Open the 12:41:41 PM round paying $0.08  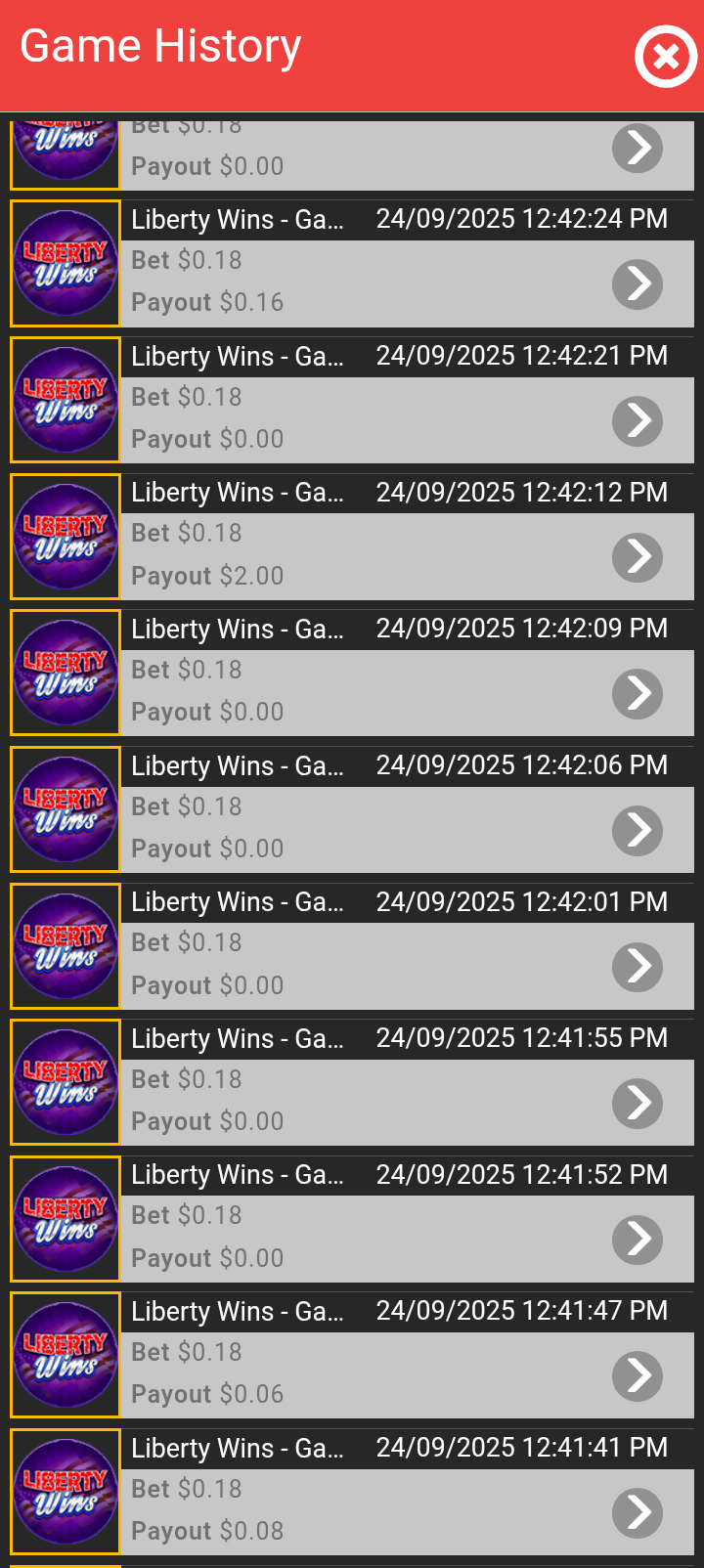pyautogui.click(x=638, y=1512)
